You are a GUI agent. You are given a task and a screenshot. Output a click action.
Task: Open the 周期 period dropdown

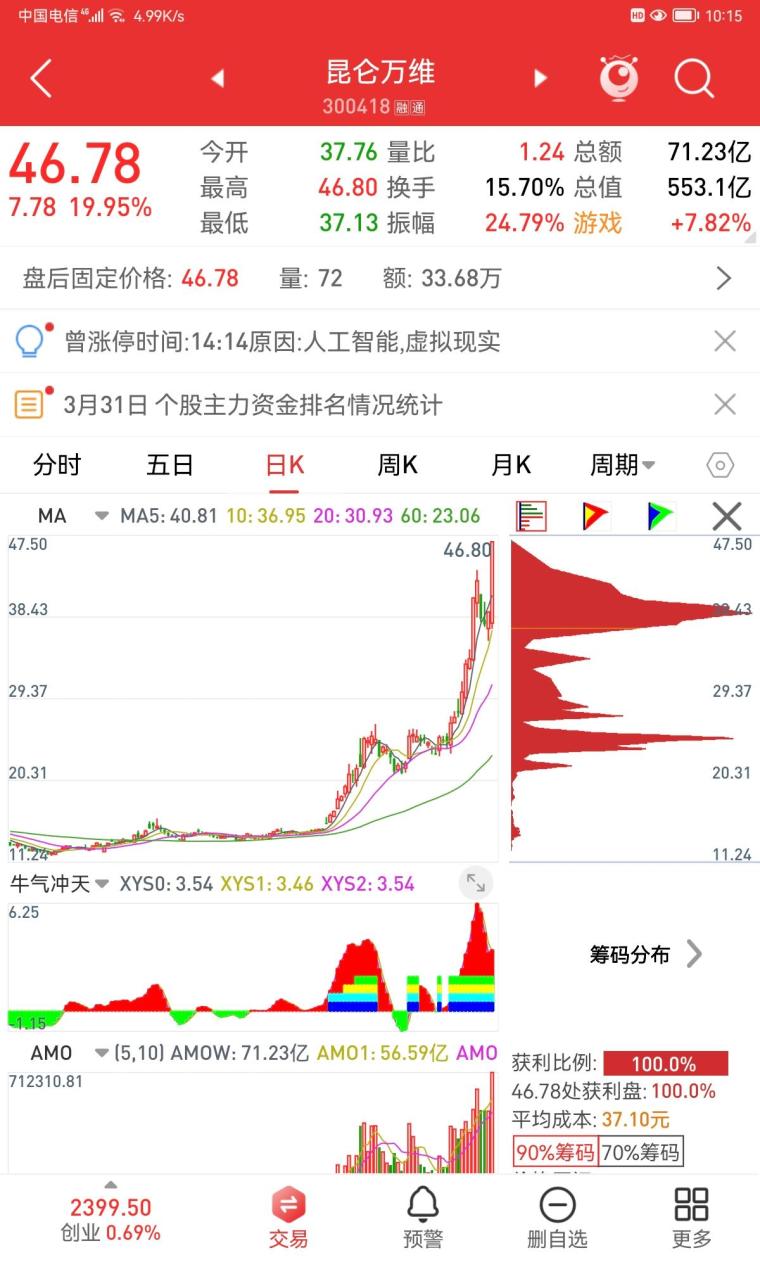click(622, 465)
